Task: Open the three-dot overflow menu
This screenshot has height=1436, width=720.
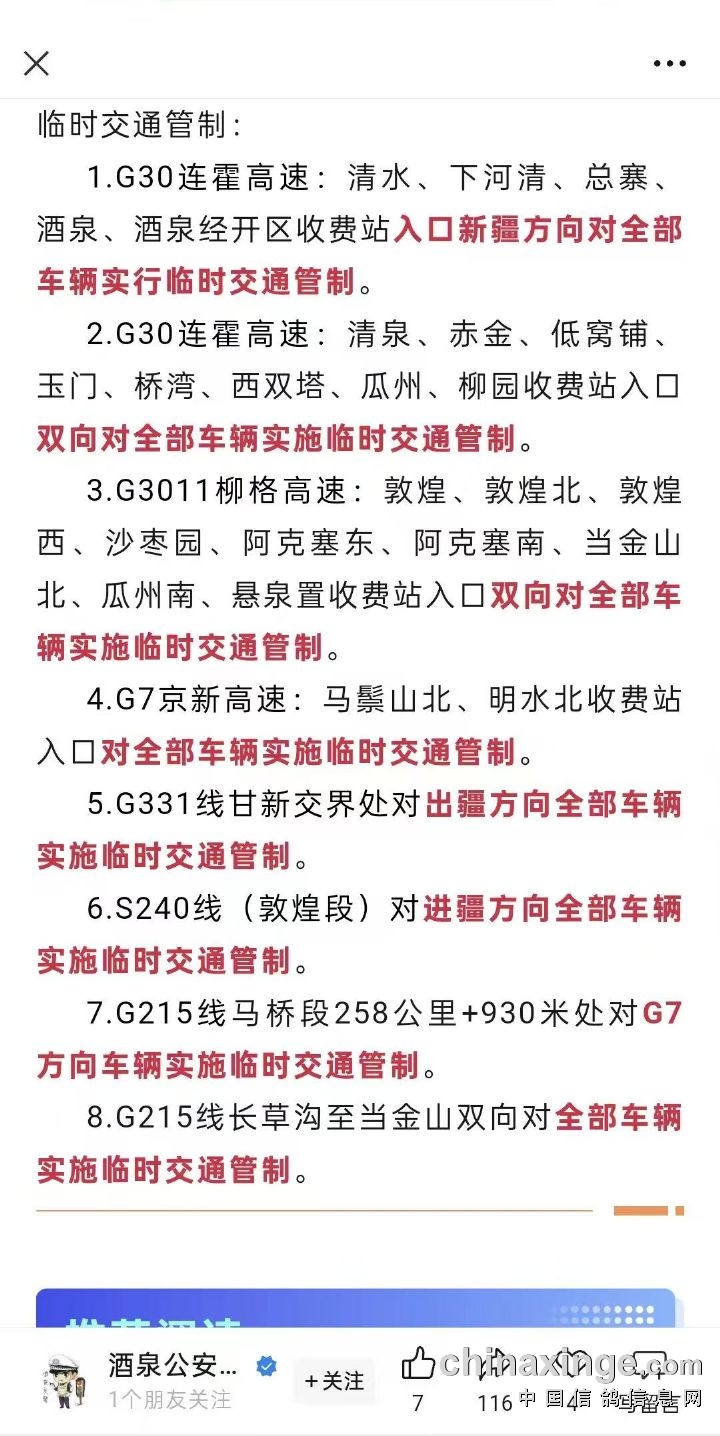Action: [669, 63]
